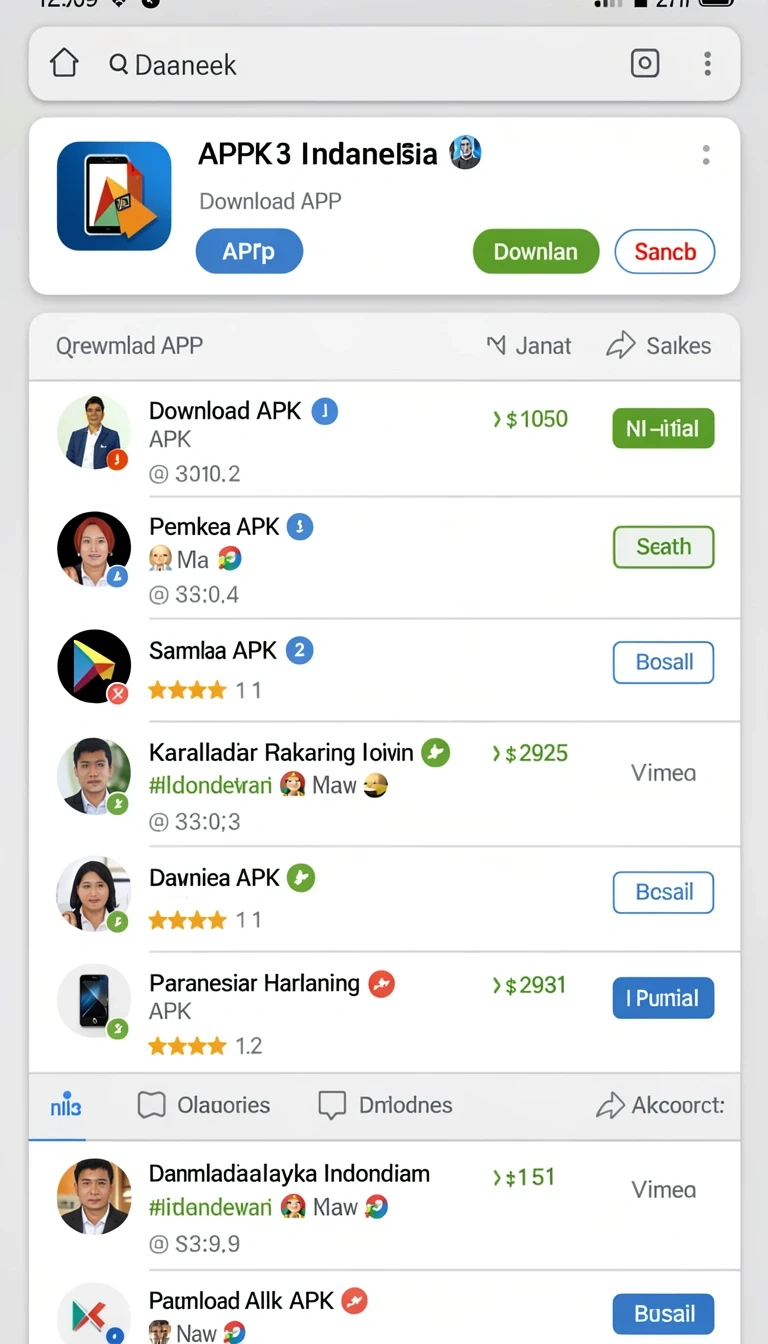Tap Busail on Paumload Allk APK
The height and width of the screenshot is (1344, 768).
tap(663, 1314)
